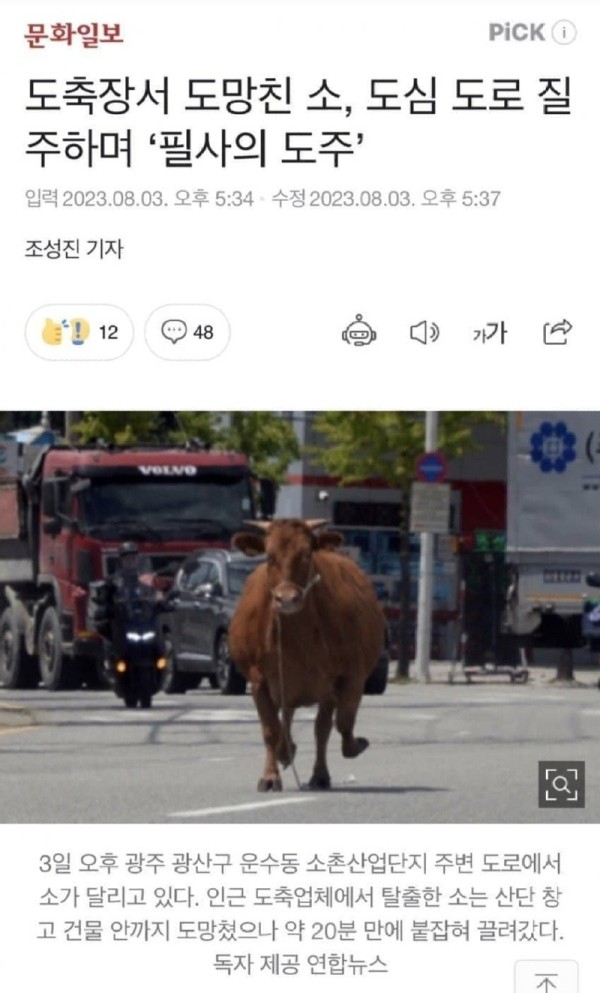Change font size with the 가가 icon
Screen dimensions: 600x993
[x=489, y=332]
